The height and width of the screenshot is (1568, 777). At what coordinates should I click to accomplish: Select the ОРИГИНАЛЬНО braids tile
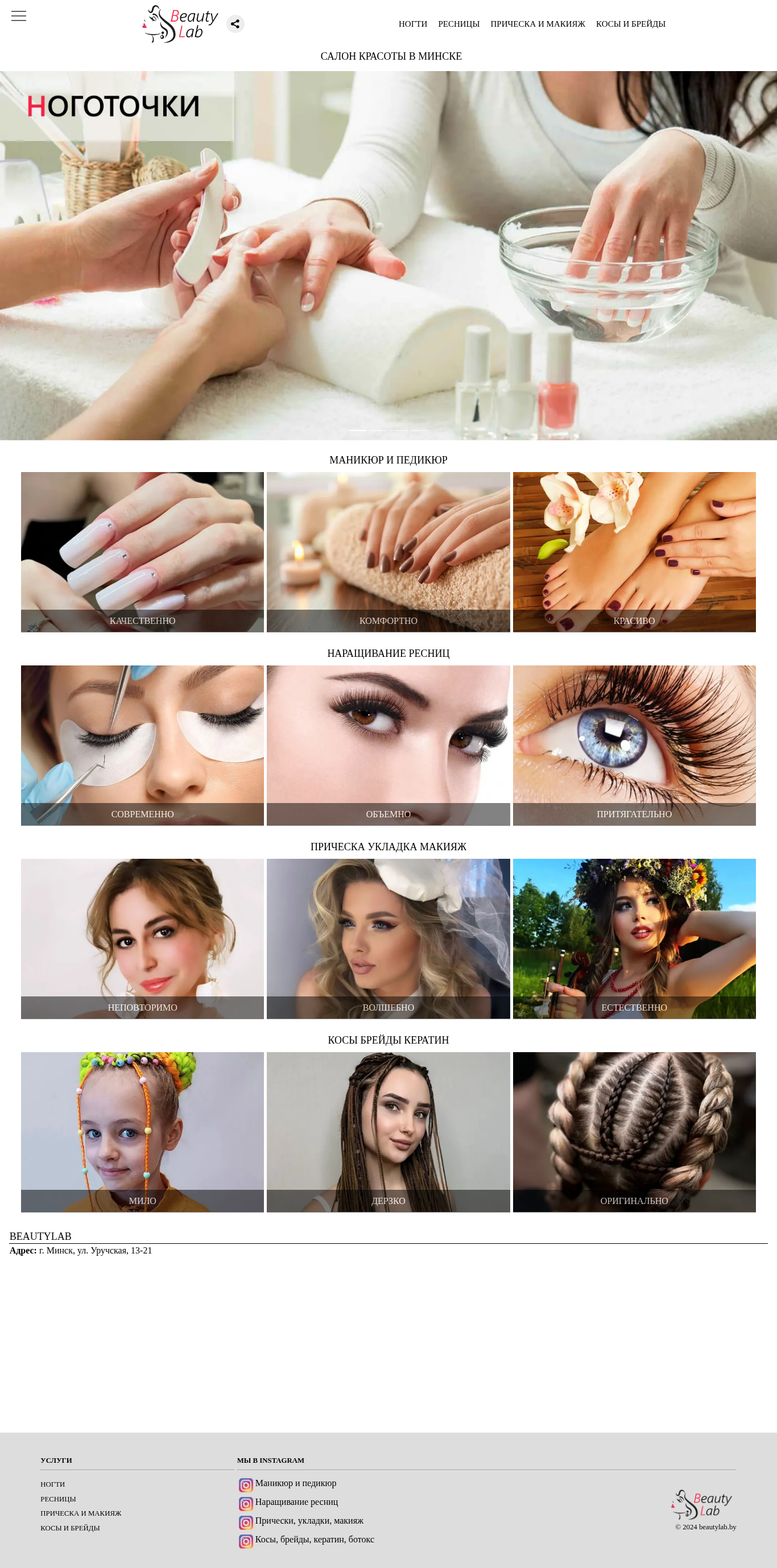(634, 1132)
